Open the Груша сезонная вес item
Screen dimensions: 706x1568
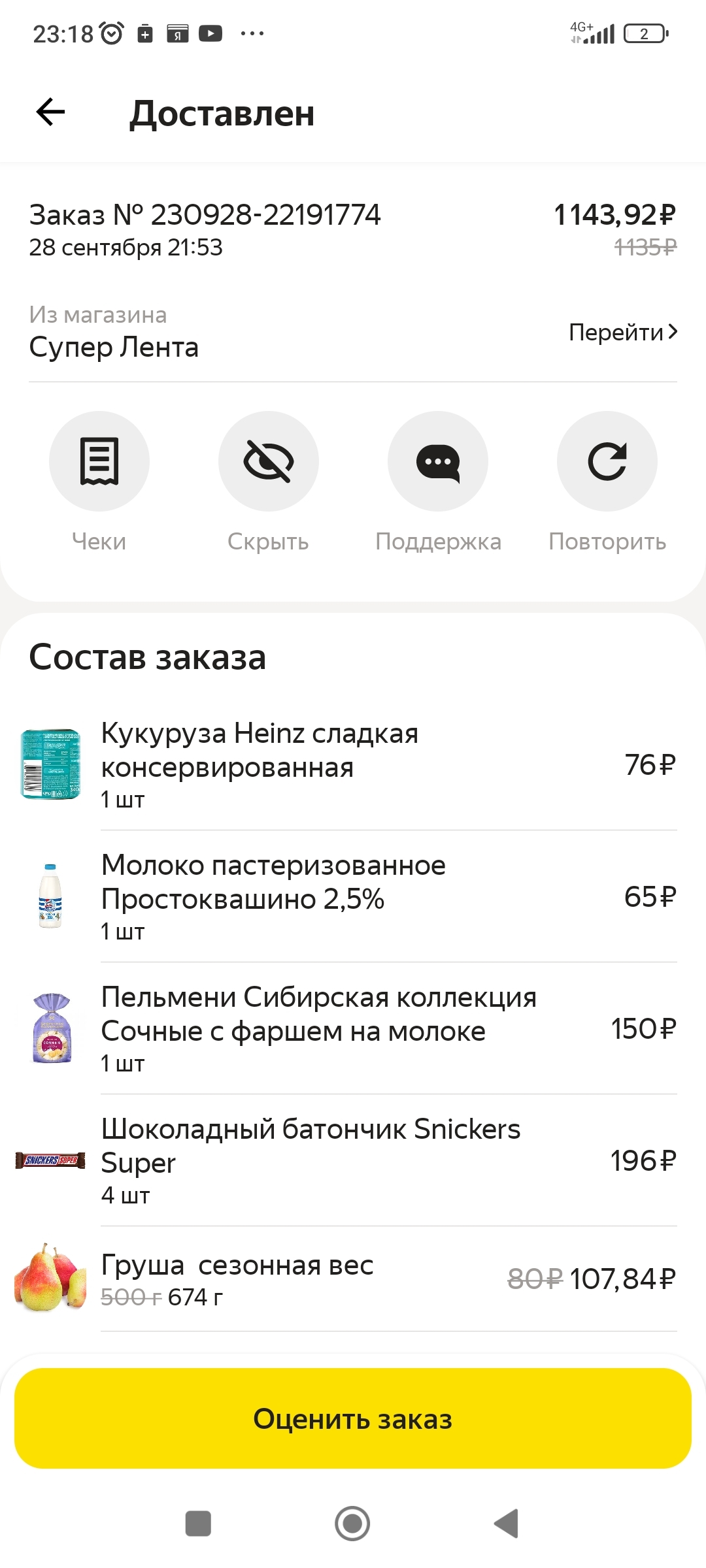click(x=353, y=1279)
